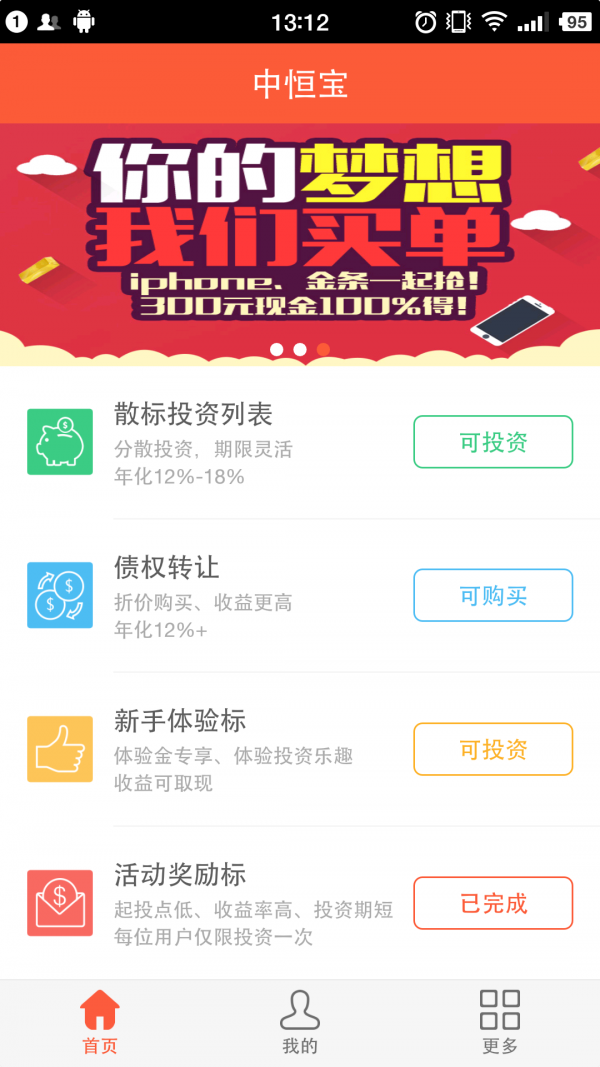The image size is (600, 1067).
Task: Open the 活动奖励标 row
Action: coord(220,903)
